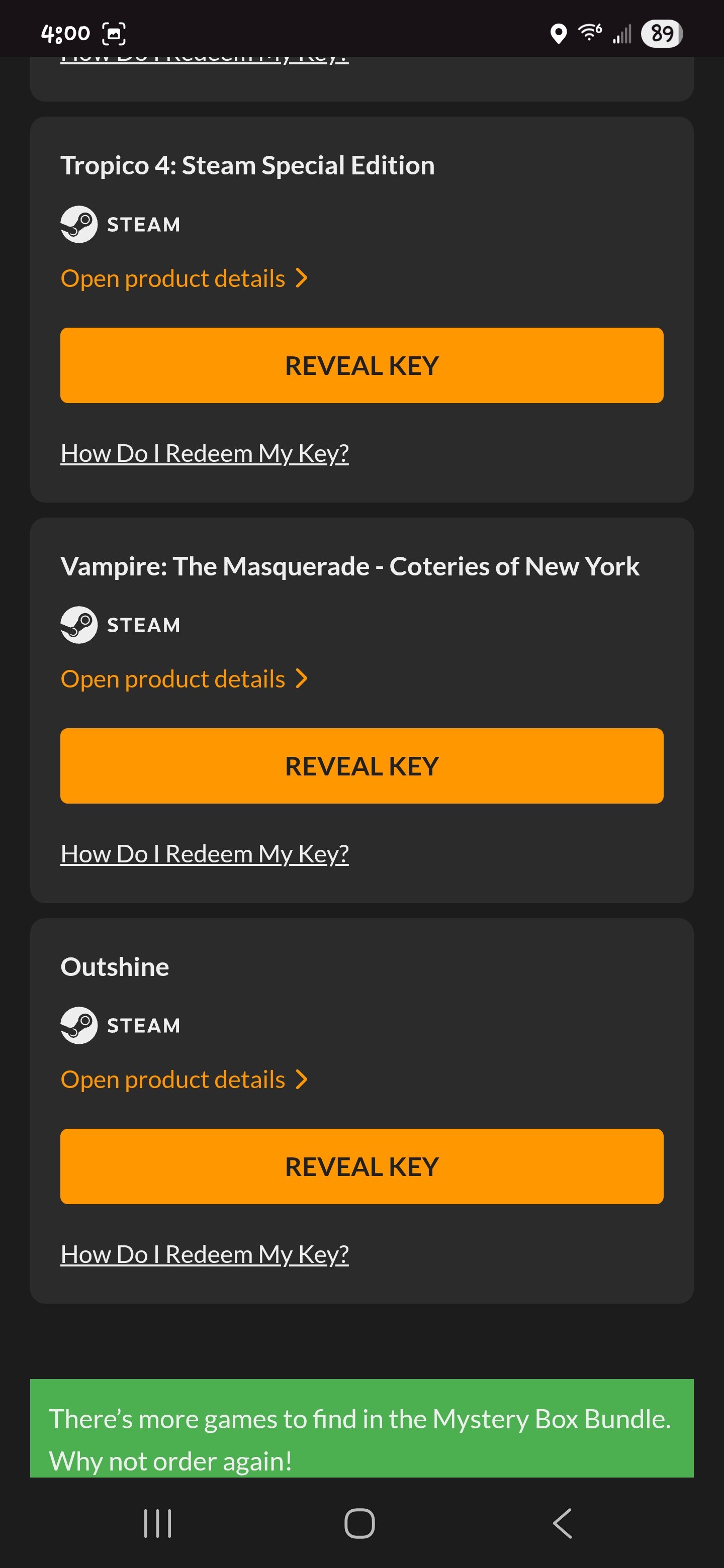Tap redeem help link under Vampire: The Masquerade
This screenshot has height=1568, width=724.
(205, 854)
